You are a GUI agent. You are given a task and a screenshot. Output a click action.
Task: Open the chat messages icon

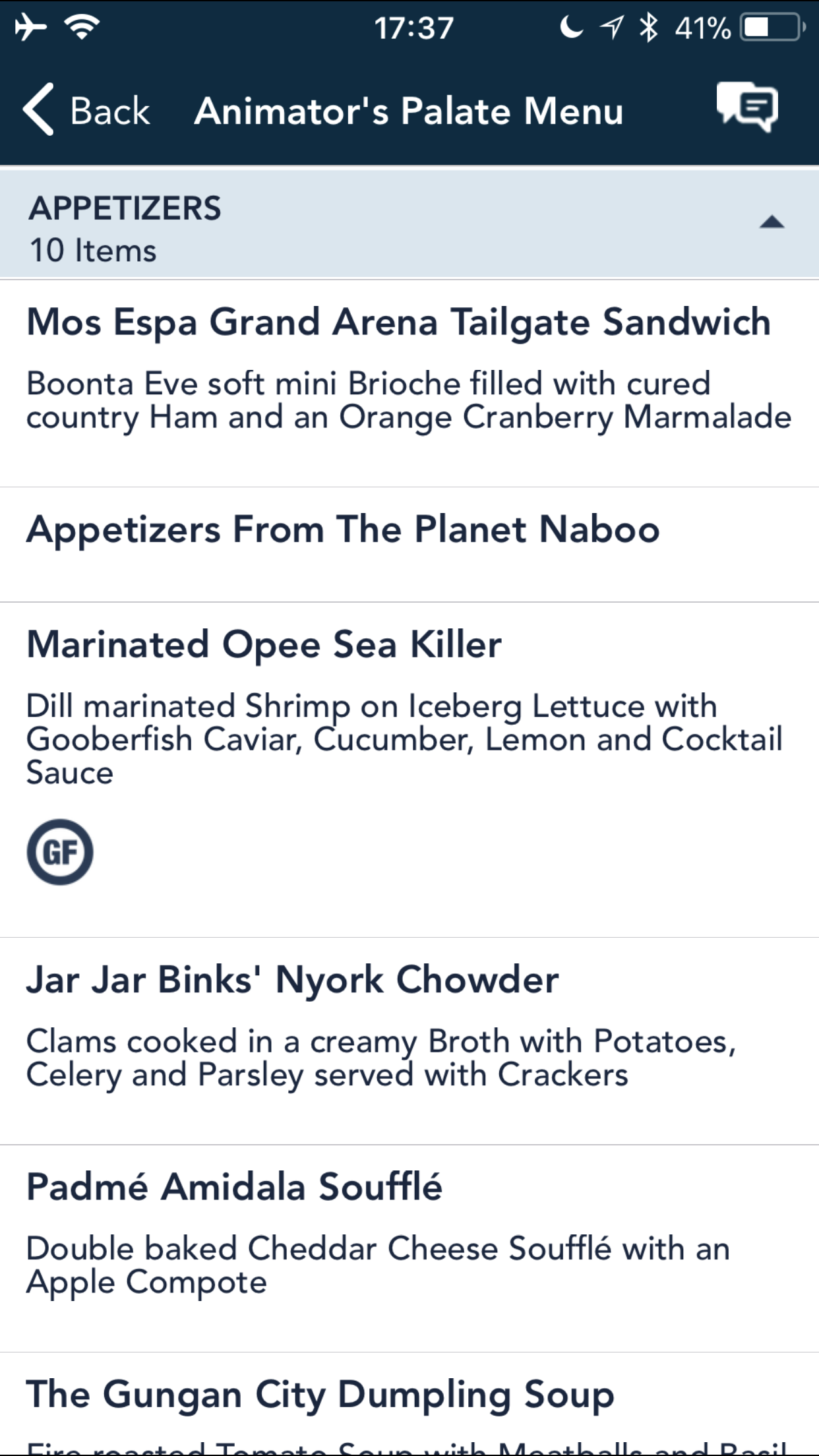pyautogui.click(x=747, y=107)
